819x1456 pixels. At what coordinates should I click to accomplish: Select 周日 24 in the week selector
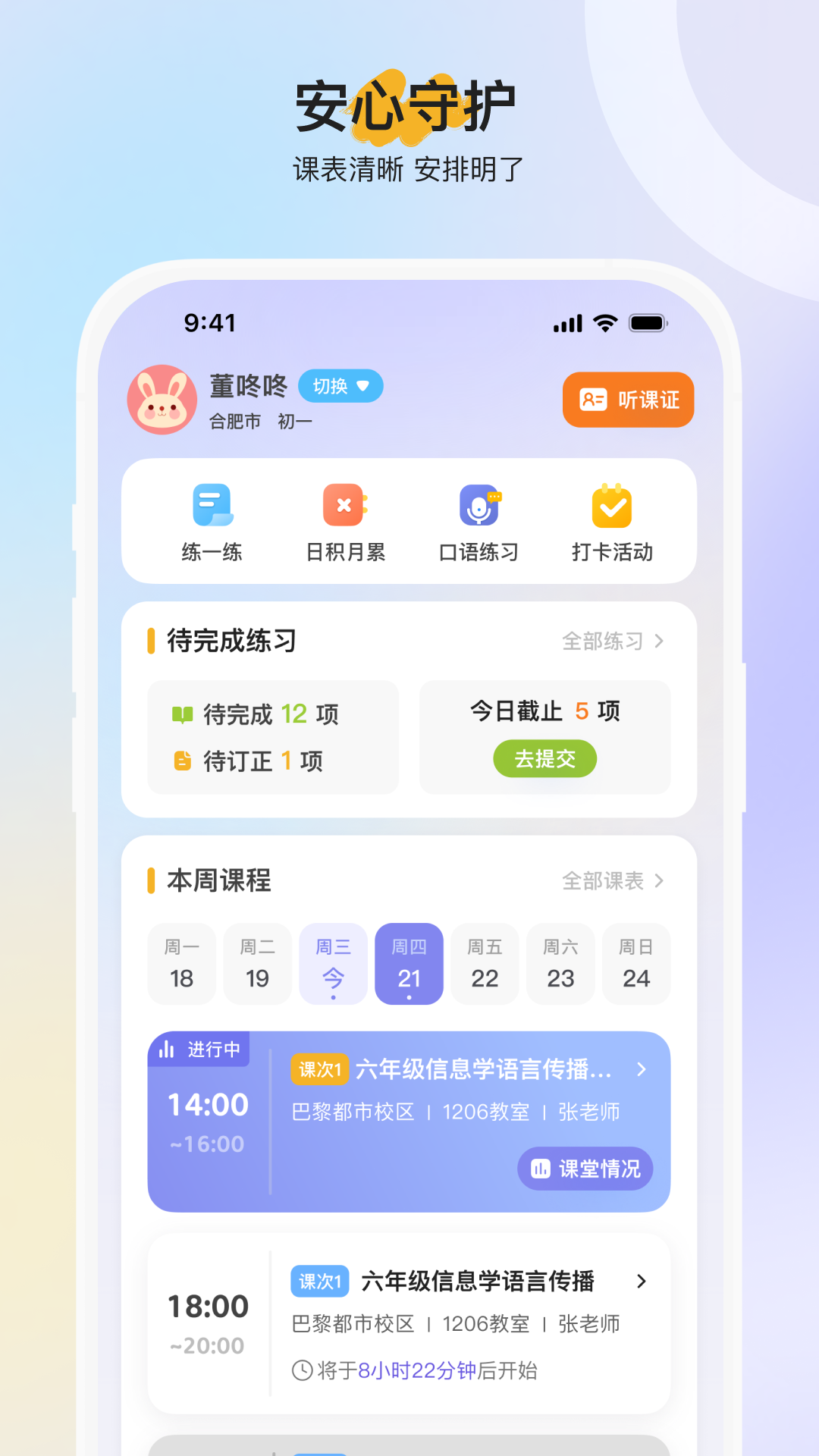coord(636,964)
